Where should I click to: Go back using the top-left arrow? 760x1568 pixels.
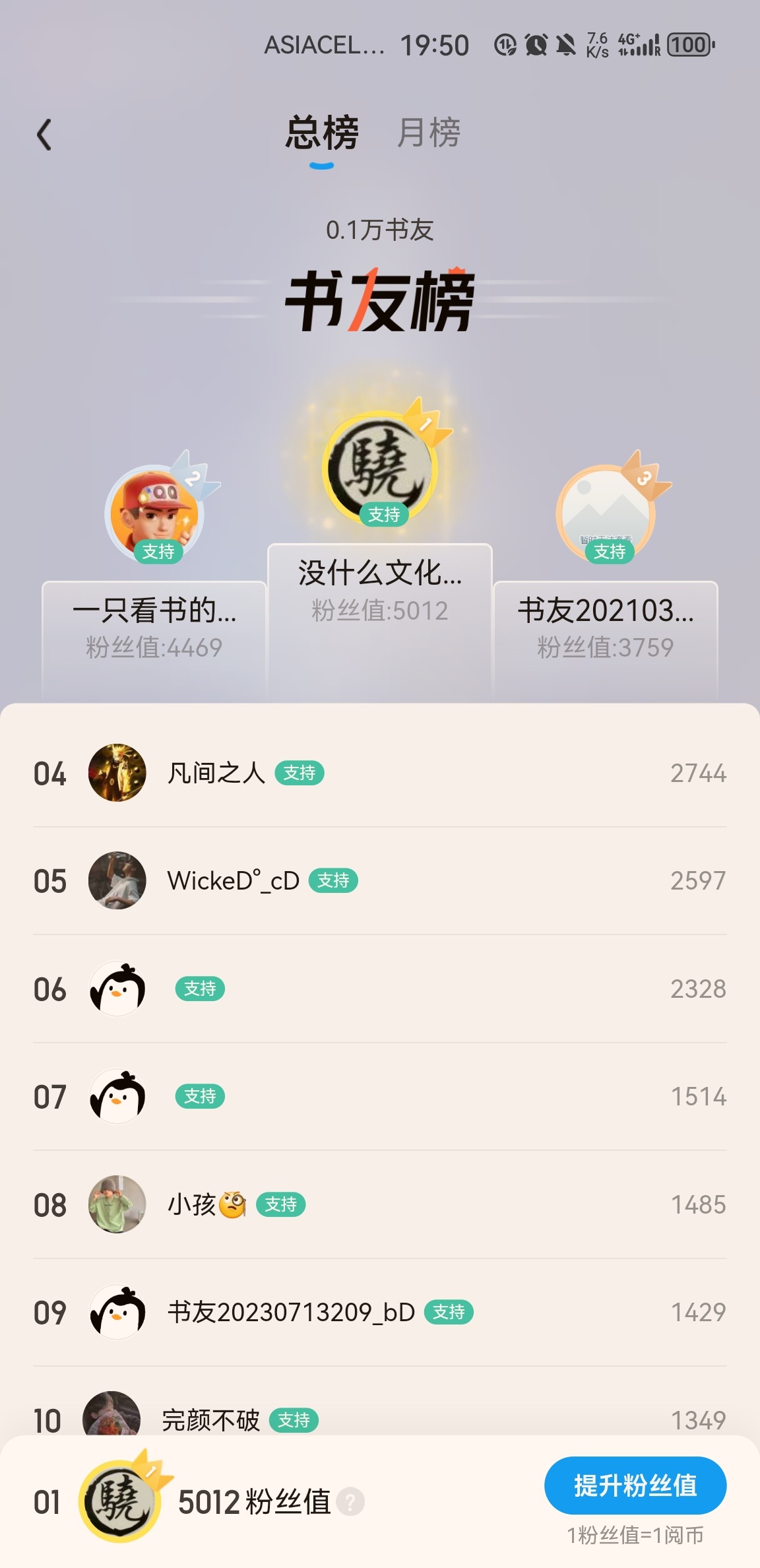[x=44, y=135]
